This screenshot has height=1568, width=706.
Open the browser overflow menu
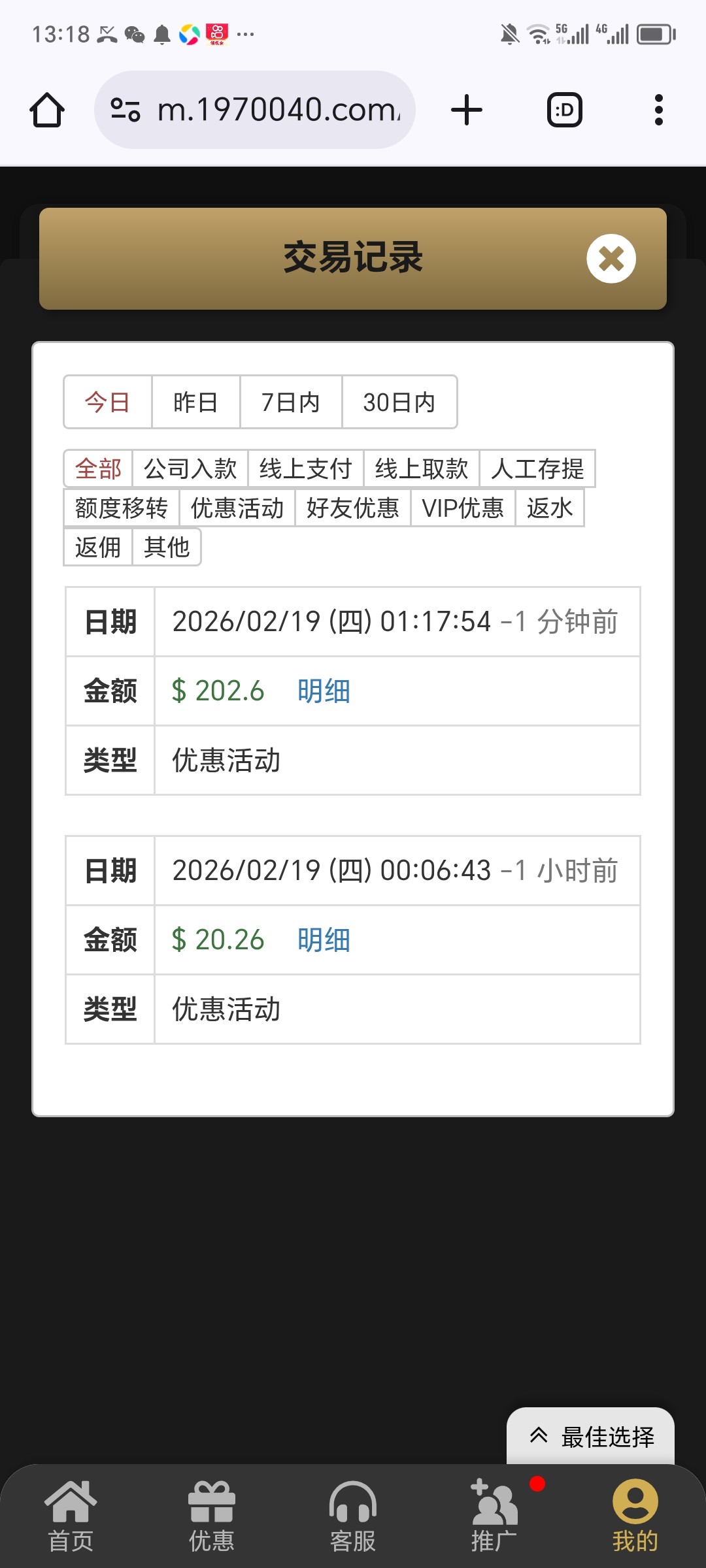[x=659, y=110]
